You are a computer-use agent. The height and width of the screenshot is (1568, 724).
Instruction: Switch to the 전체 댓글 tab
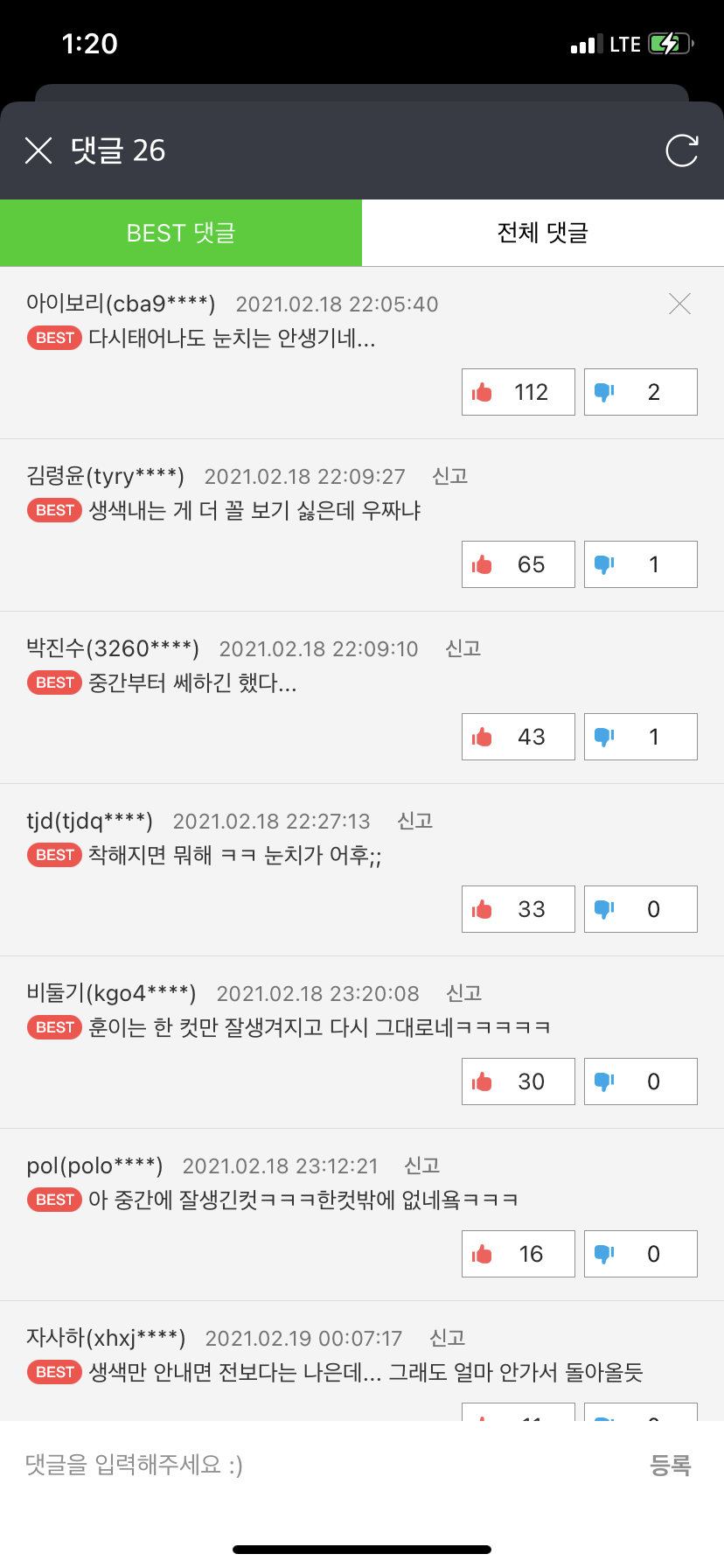(542, 233)
